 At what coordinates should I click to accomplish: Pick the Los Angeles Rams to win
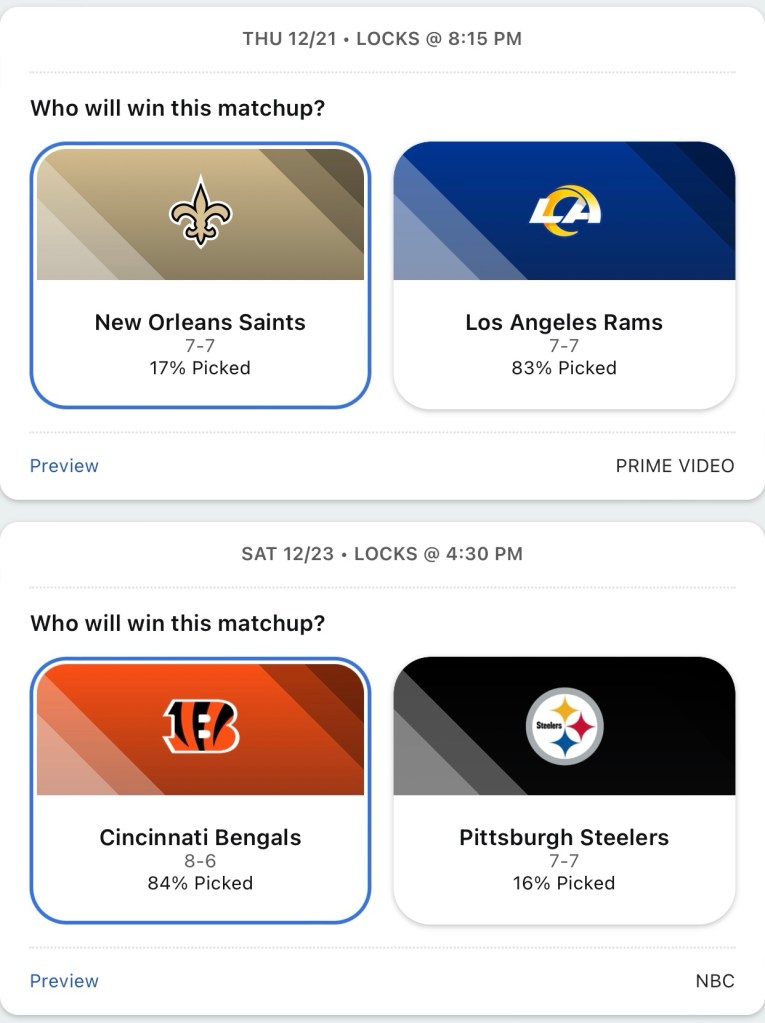[564, 275]
